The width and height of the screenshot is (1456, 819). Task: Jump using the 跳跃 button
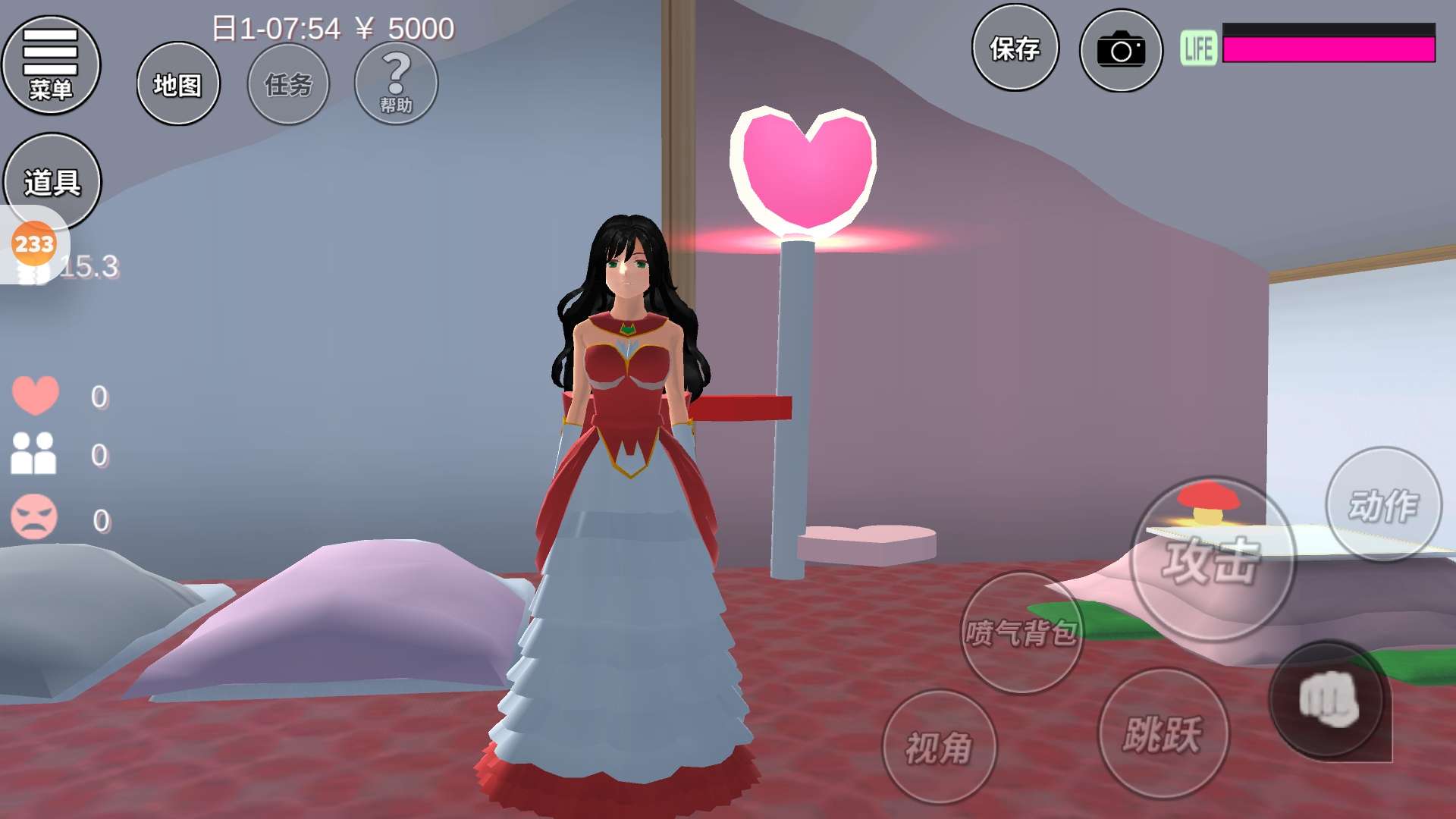1163,733
